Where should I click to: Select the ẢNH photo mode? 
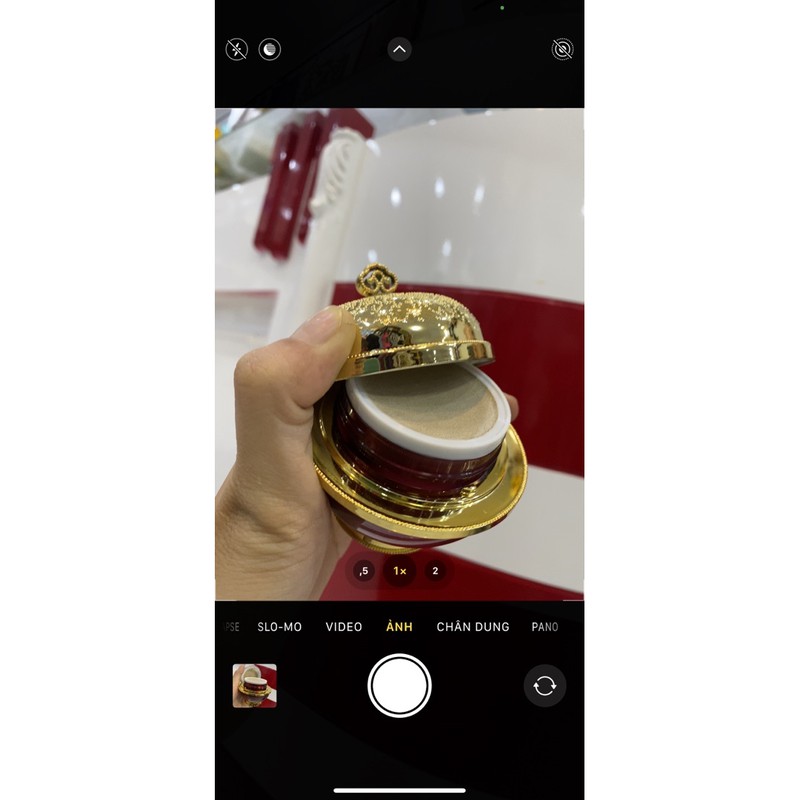coord(400,627)
